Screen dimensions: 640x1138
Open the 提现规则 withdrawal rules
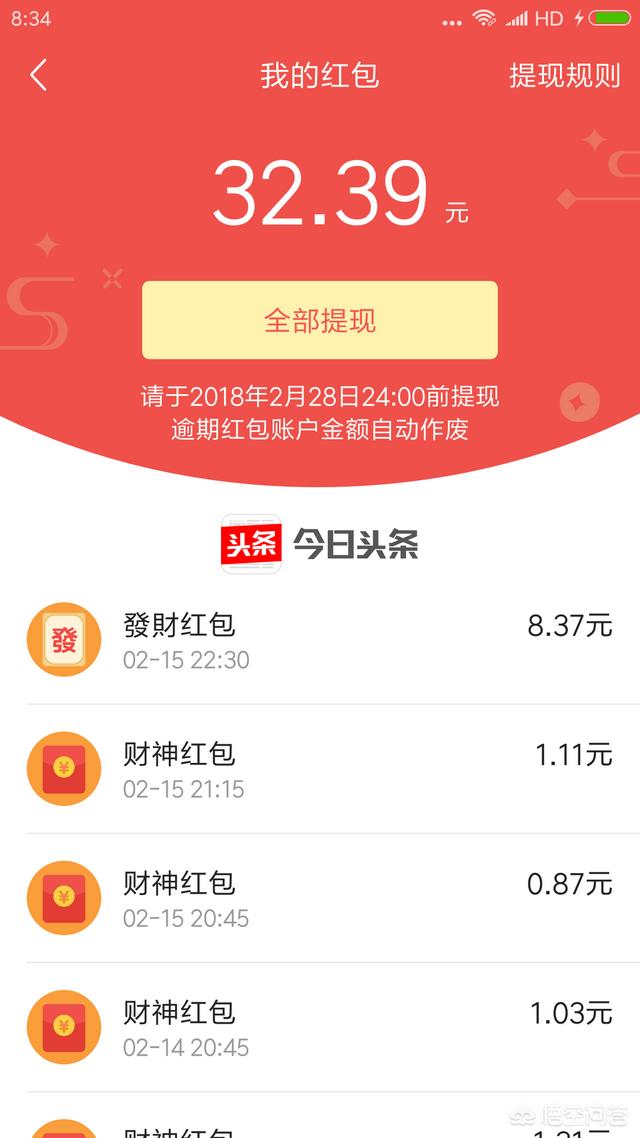coord(564,76)
